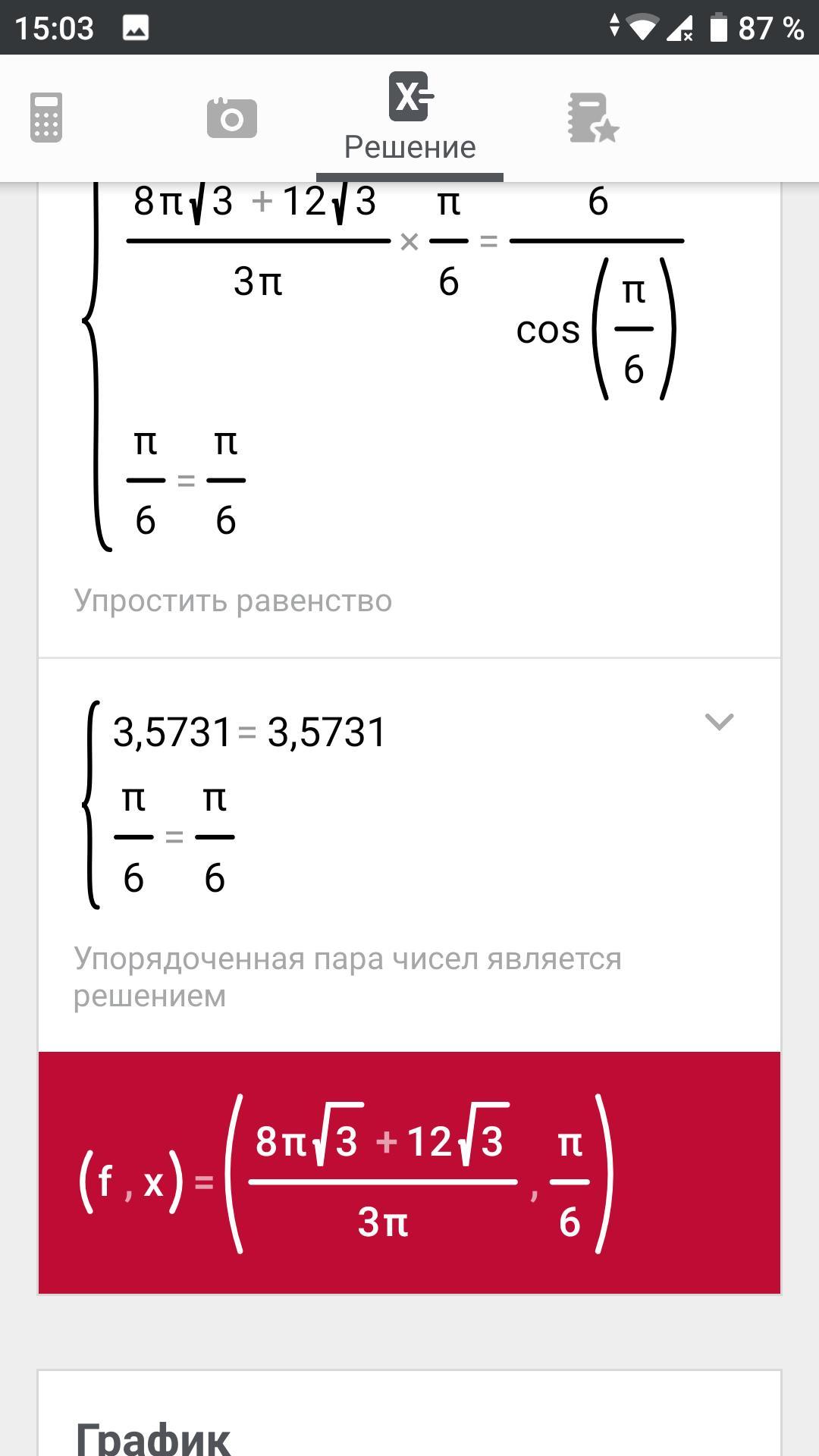
Task: Open the calculator tab
Action: pyautogui.click(x=46, y=118)
